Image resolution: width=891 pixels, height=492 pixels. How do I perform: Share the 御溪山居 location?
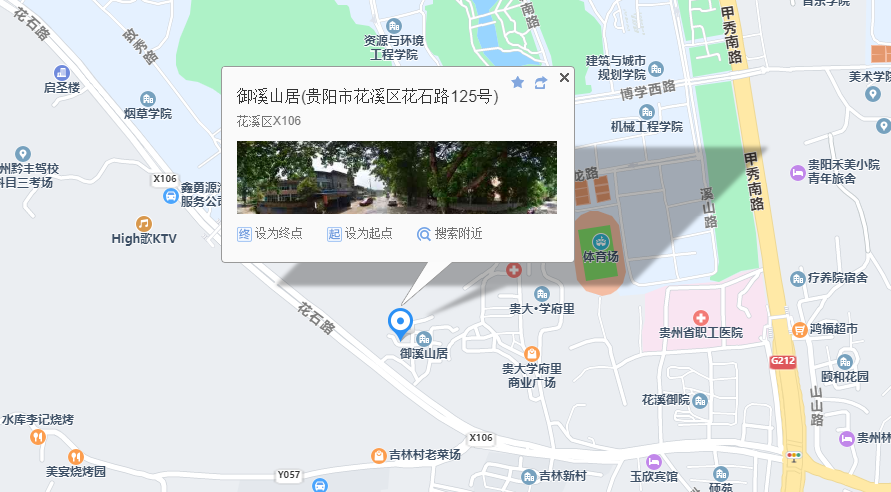point(541,82)
